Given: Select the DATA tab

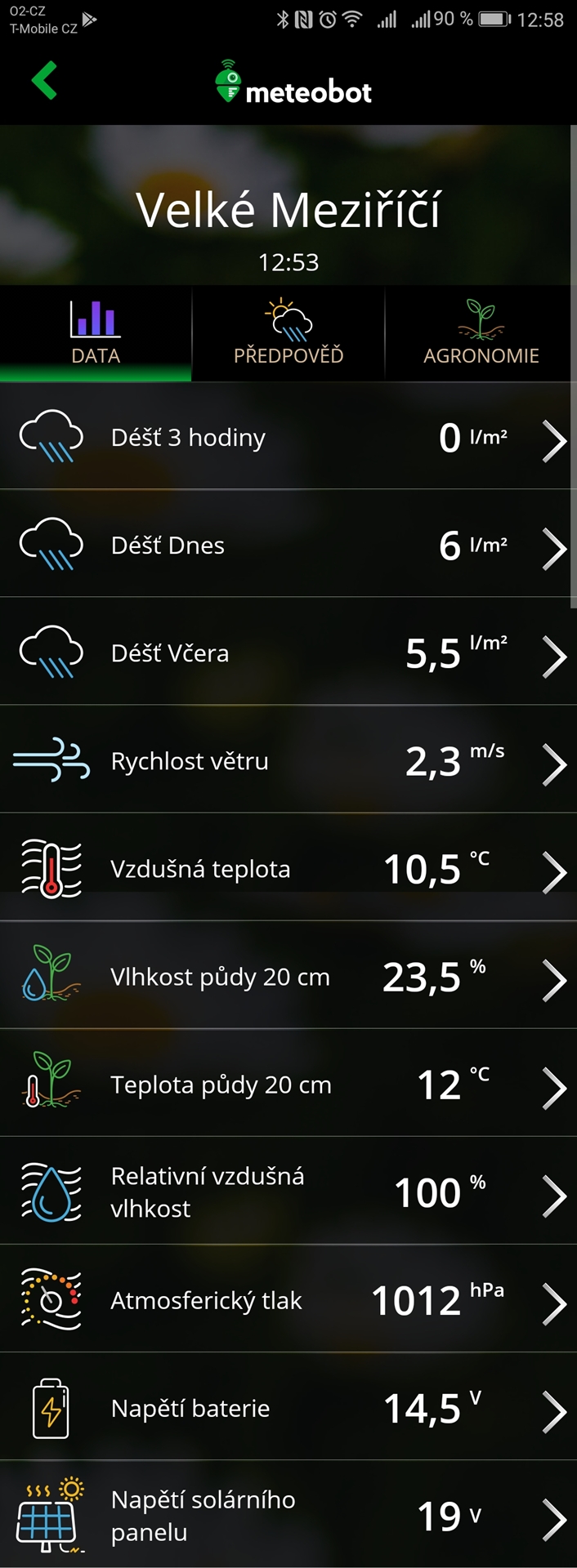Looking at the screenshot, I should pyautogui.click(x=96, y=333).
